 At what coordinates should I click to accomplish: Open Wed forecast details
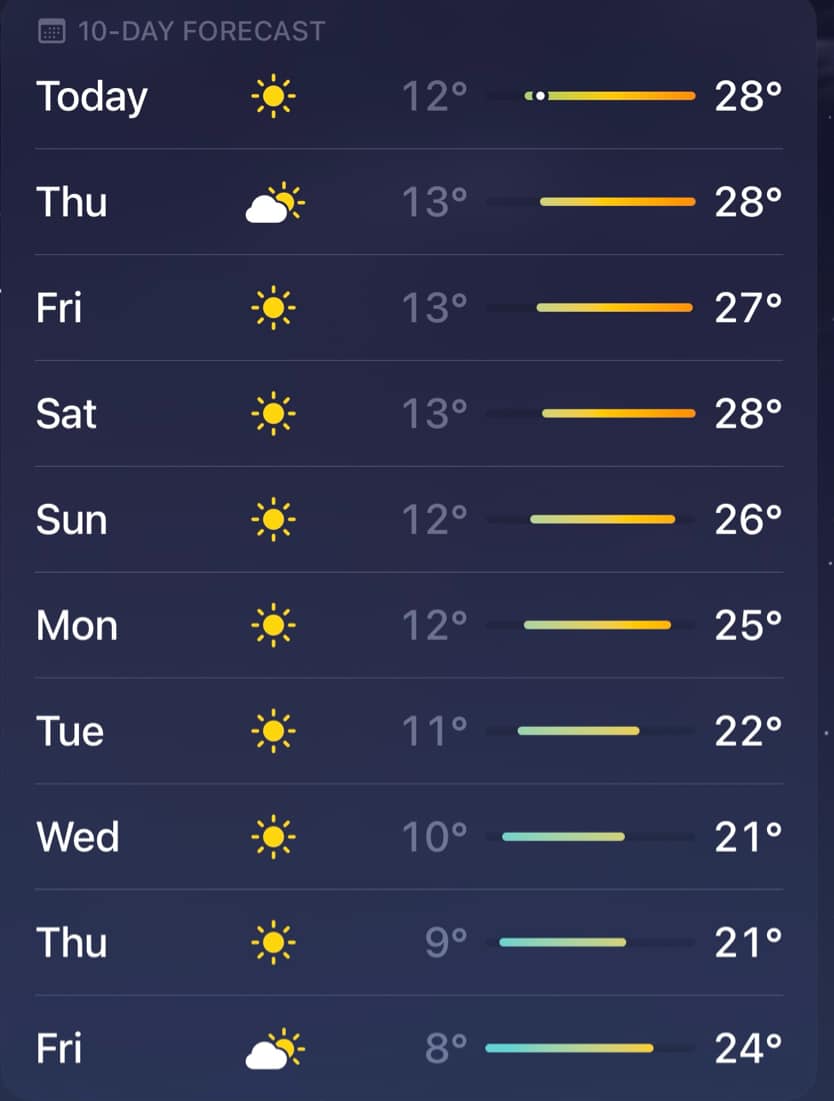click(408, 837)
